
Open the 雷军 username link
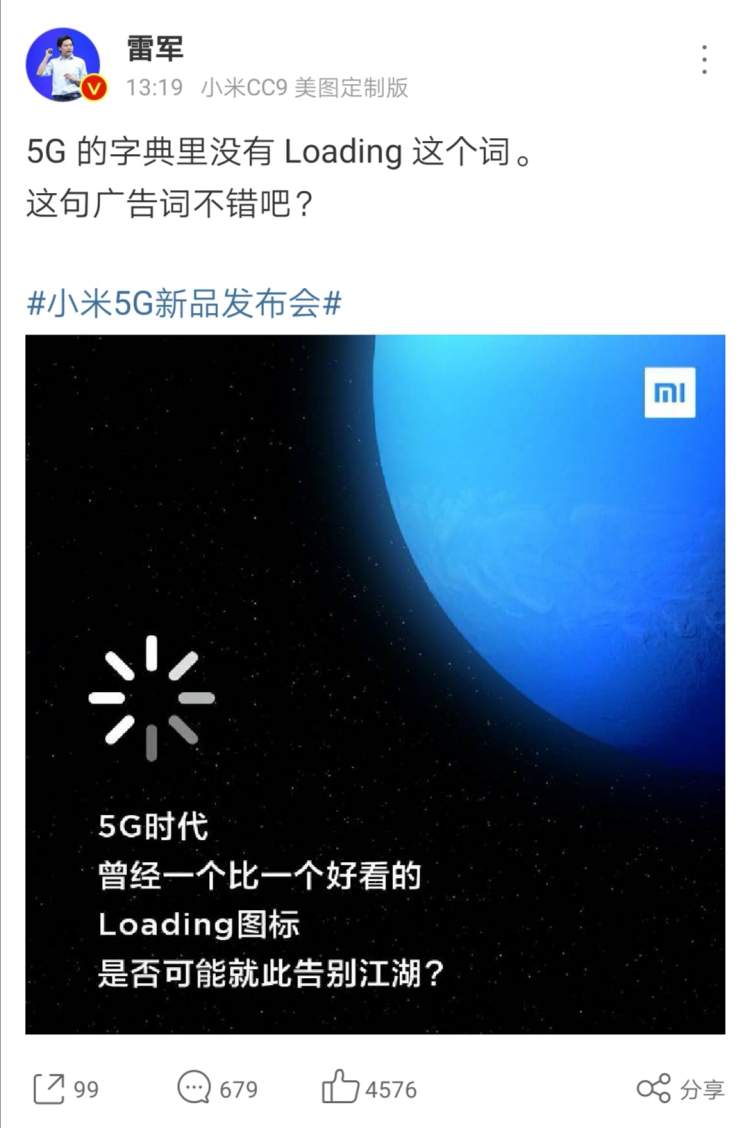[x=155, y=46]
